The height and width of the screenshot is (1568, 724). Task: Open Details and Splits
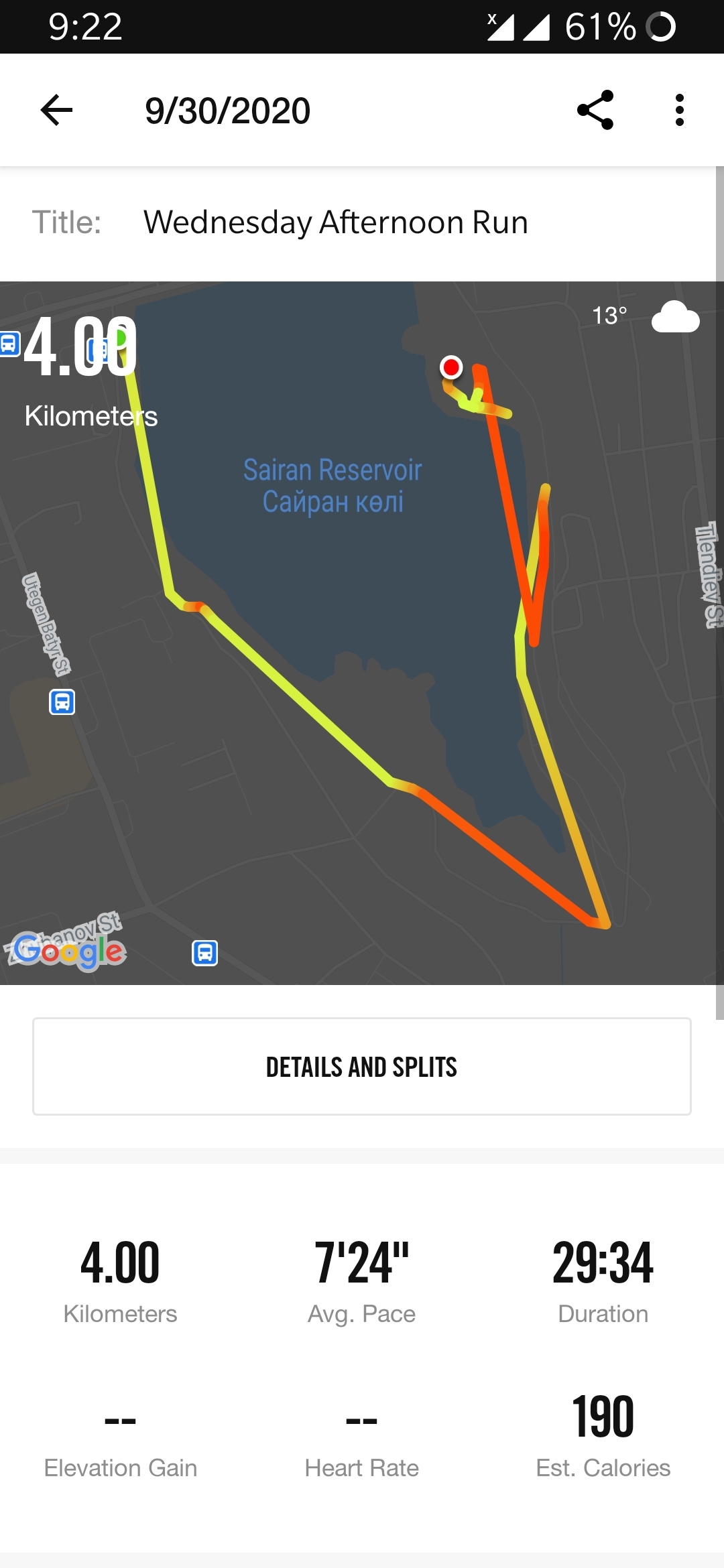pyautogui.click(x=362, y=1067)
